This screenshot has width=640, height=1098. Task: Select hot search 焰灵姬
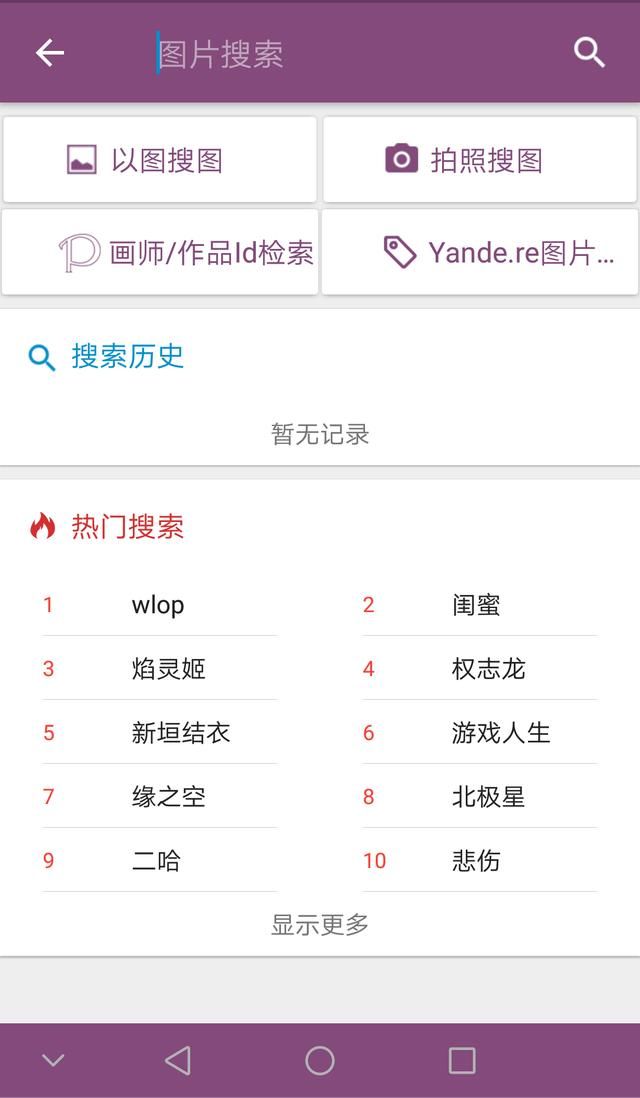[x=168, y=669]
